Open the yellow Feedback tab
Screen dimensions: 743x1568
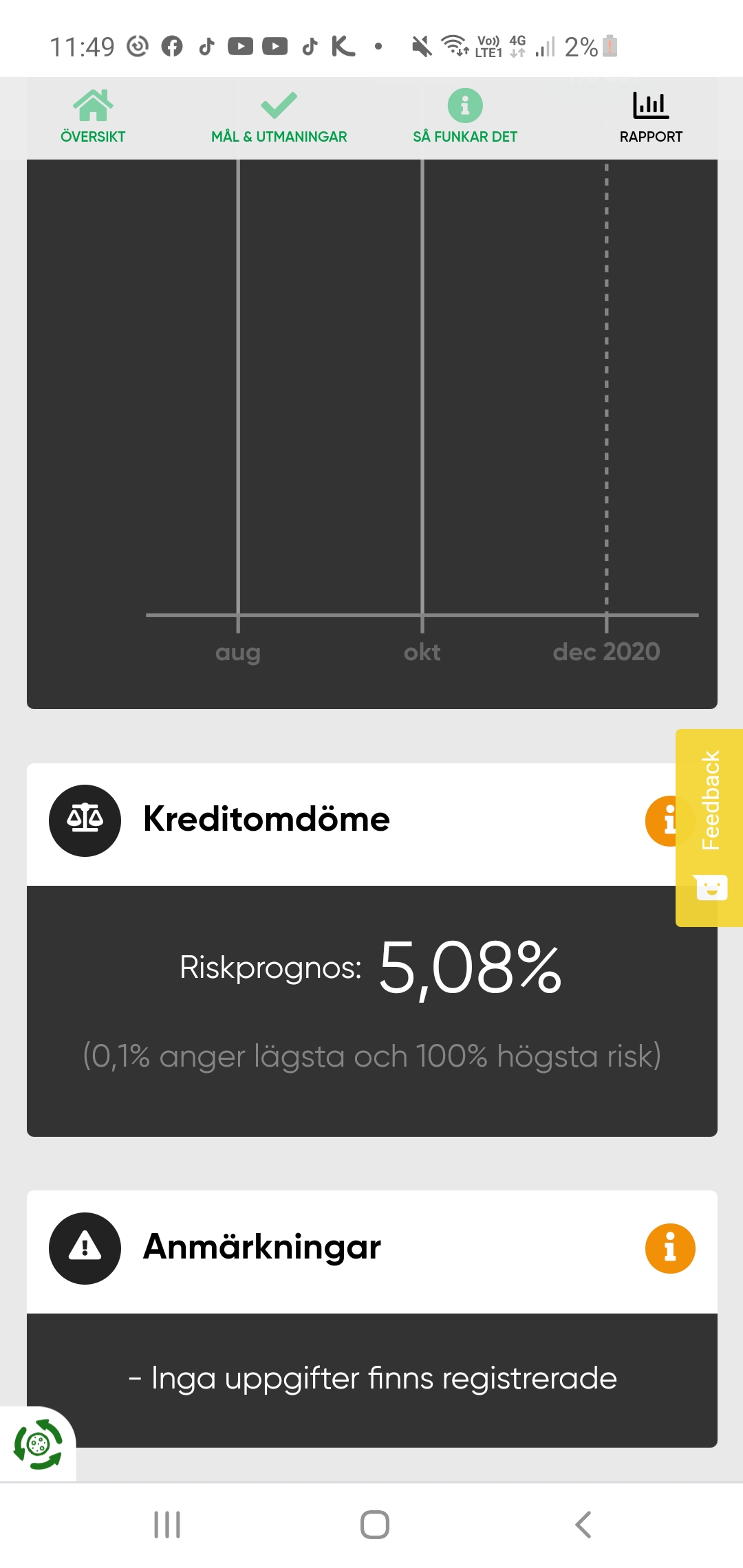pyautogui.click(x=709, y=827)
